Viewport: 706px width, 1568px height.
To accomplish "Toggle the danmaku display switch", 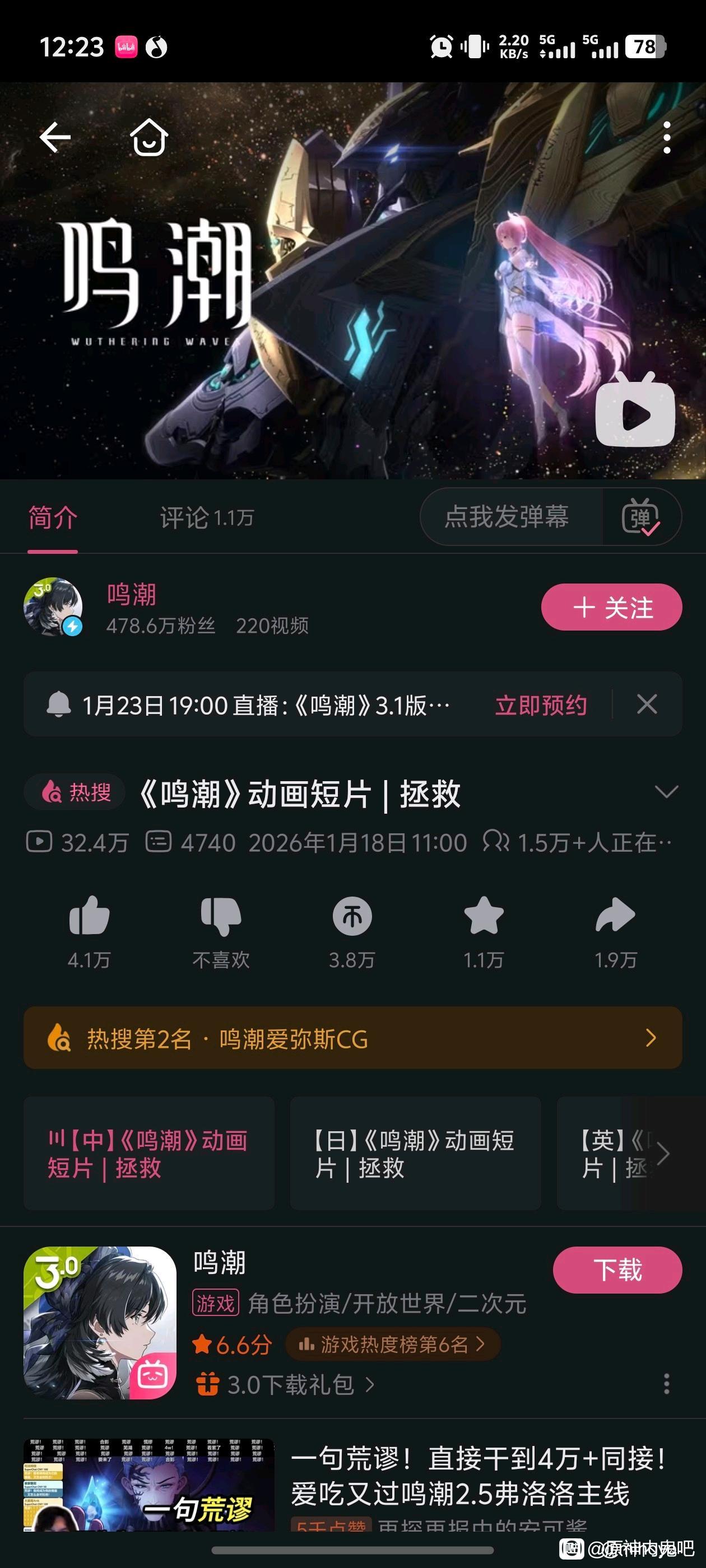I will (641, 517).
